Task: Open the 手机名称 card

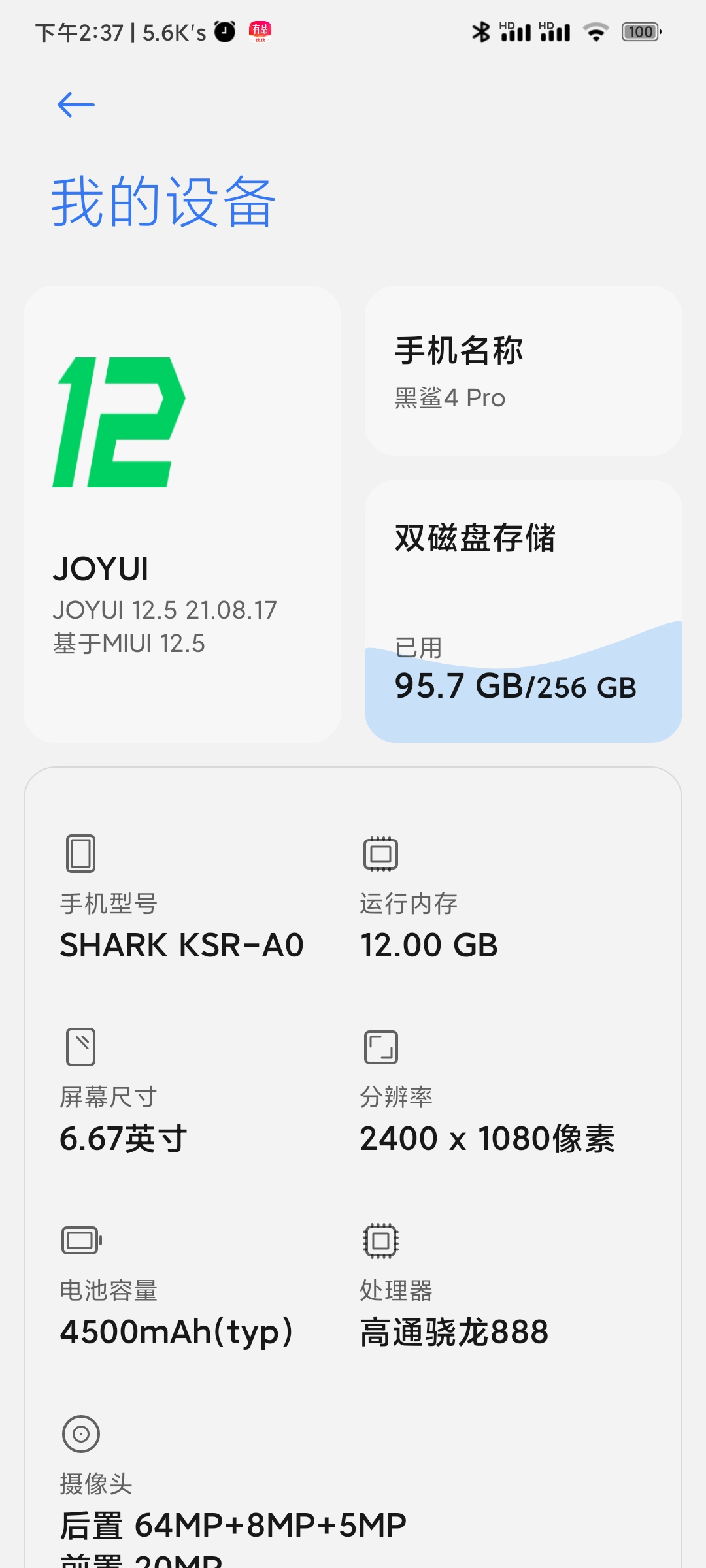Action: 524,370
